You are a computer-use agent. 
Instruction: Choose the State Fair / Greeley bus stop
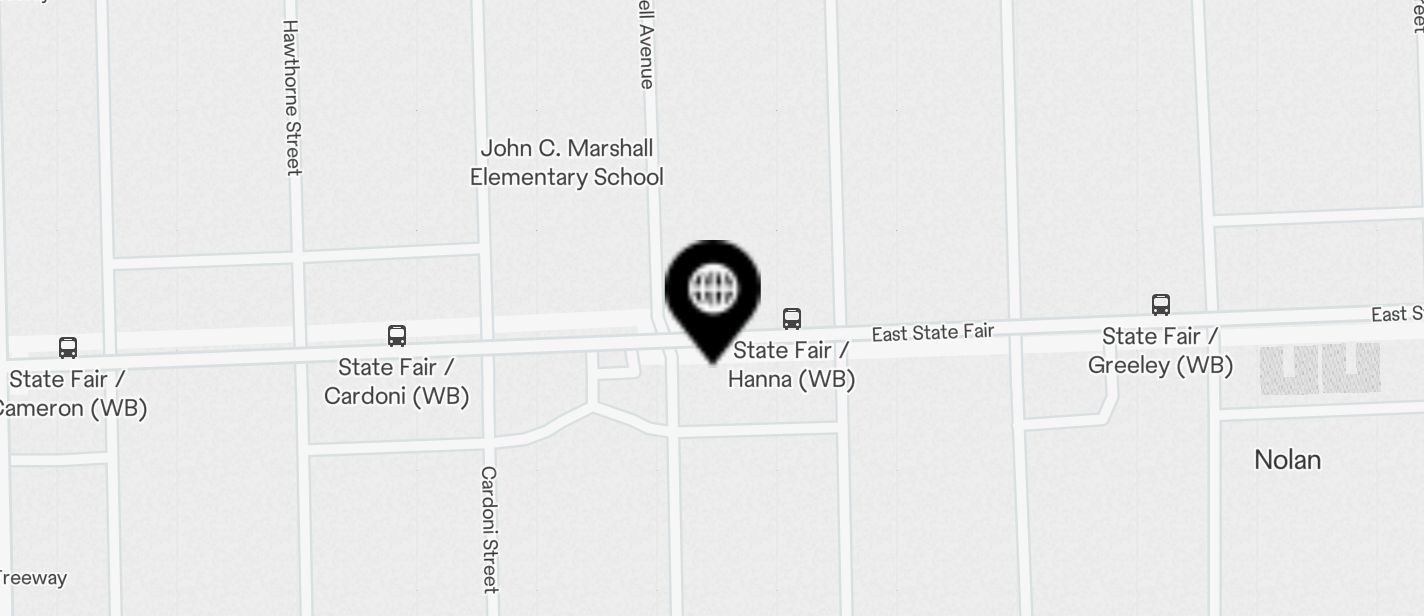[1160, 305]
